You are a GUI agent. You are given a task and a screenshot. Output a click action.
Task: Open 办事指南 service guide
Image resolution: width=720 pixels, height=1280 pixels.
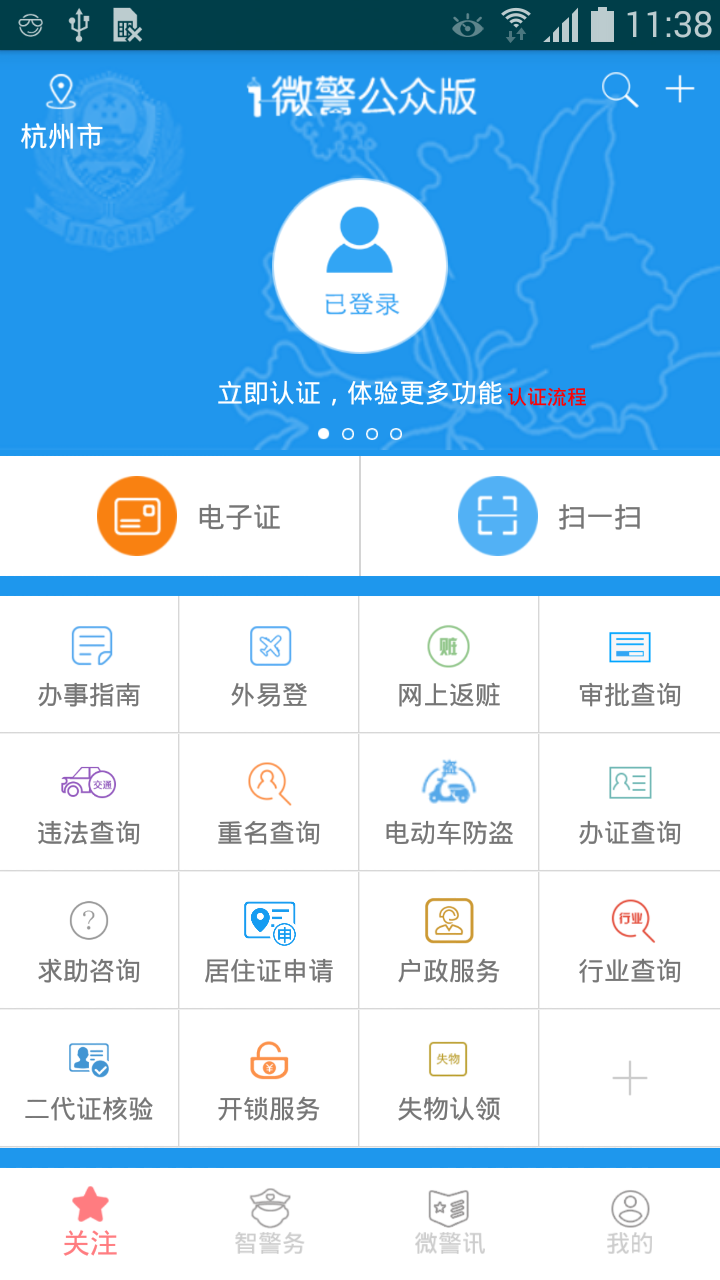click(x=90, y=666)
